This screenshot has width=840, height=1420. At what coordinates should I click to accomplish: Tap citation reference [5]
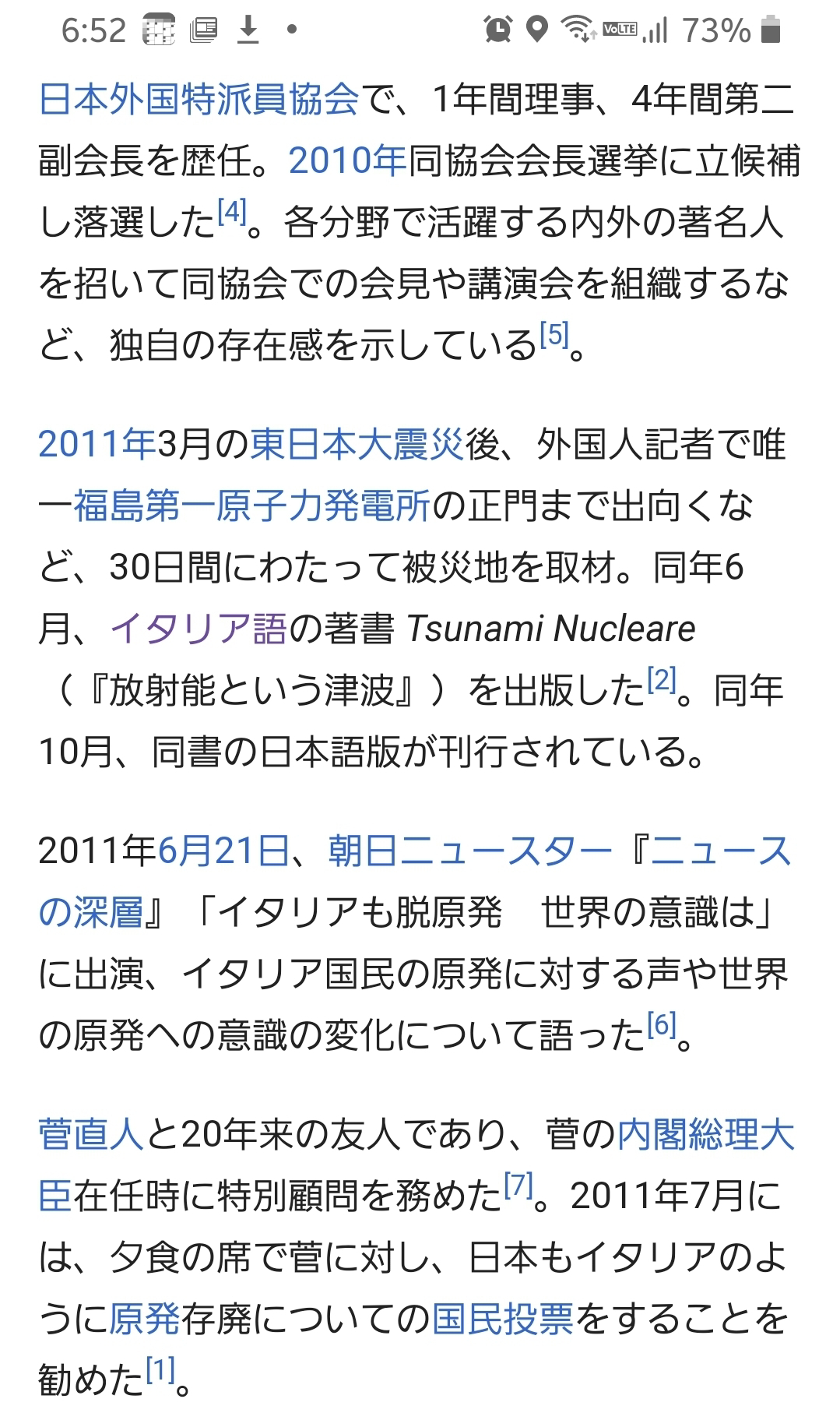pos(554,334)
